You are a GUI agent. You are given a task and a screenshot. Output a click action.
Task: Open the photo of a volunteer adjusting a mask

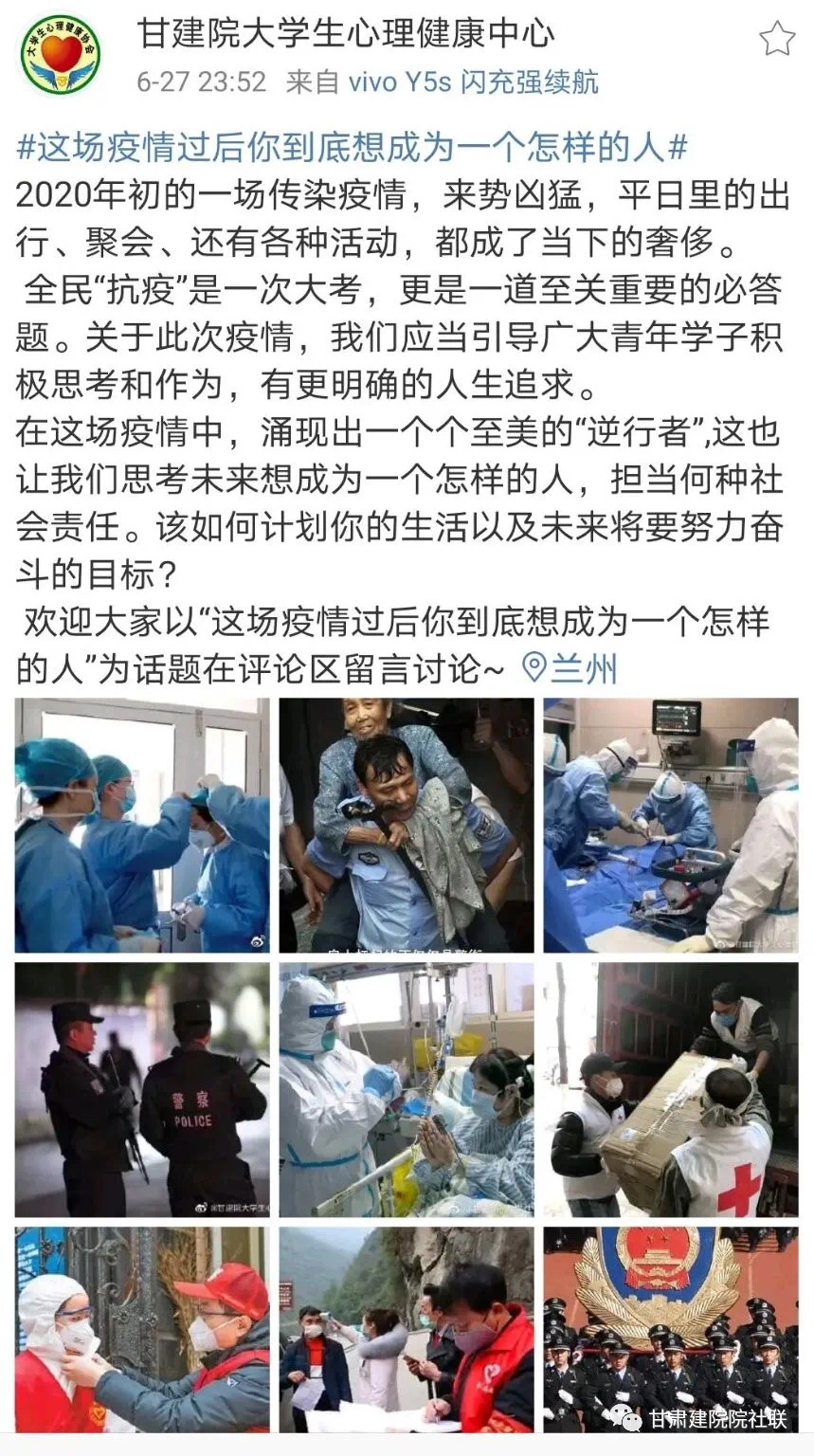142,1329
